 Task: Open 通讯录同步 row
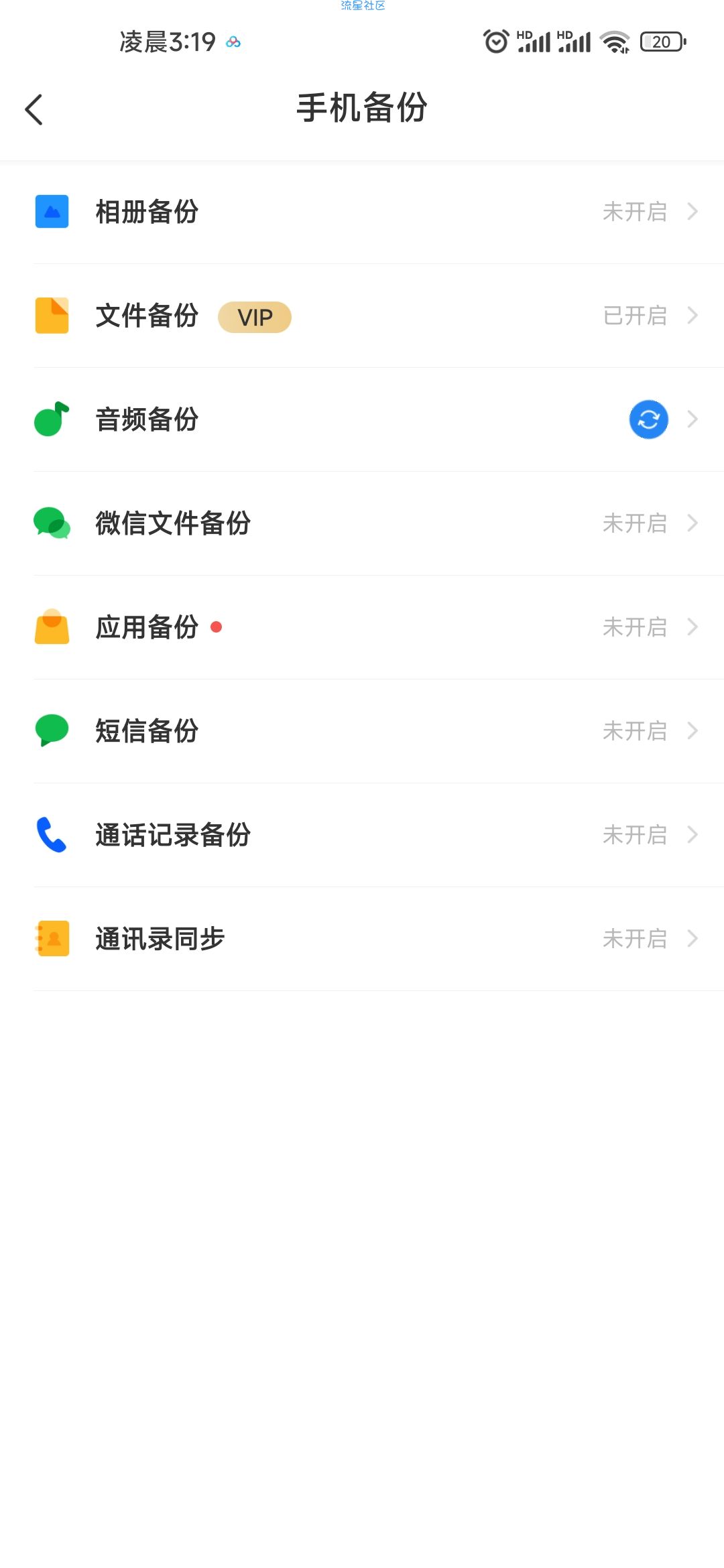[x=362, y=939]
